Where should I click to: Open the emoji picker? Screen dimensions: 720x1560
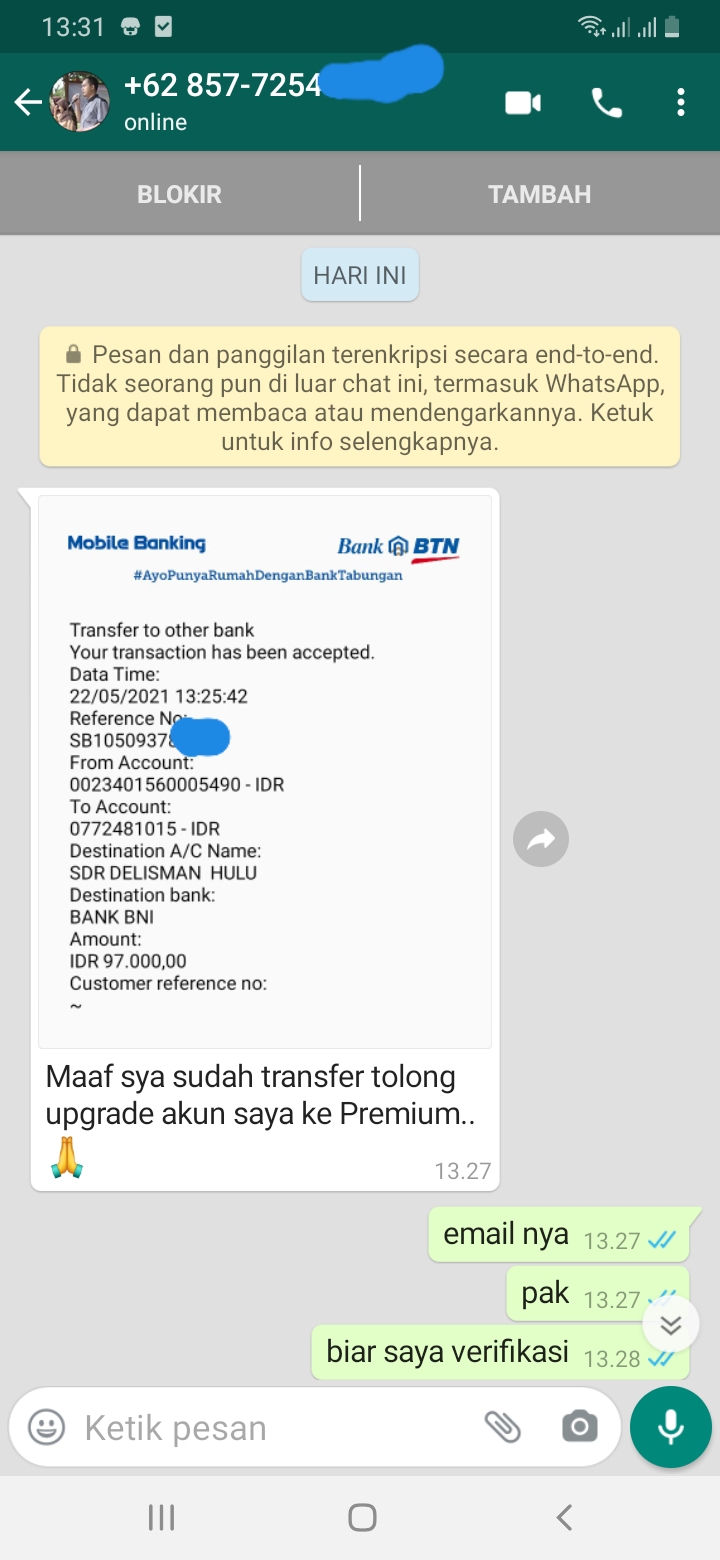tap(46, 1427)
